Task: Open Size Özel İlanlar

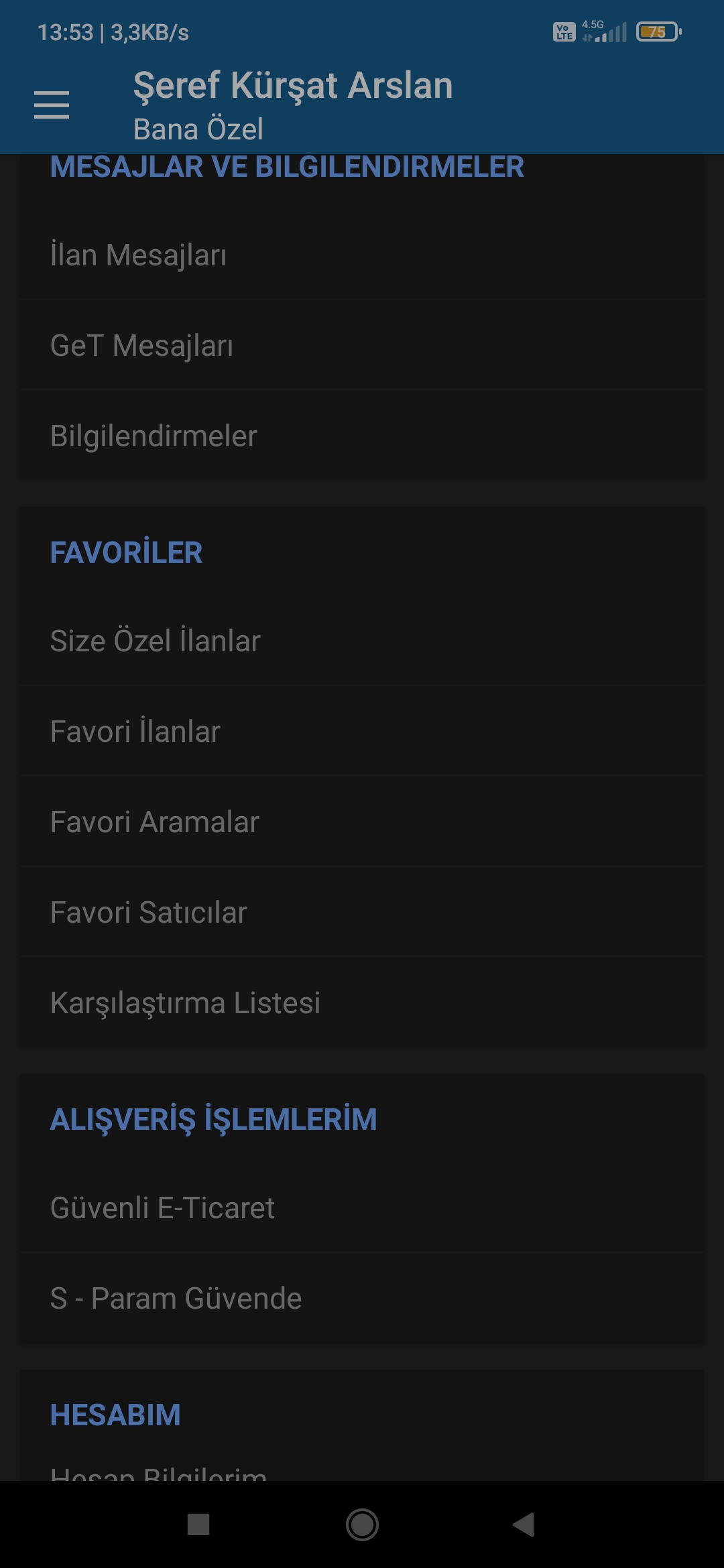Action: [362, 641]
